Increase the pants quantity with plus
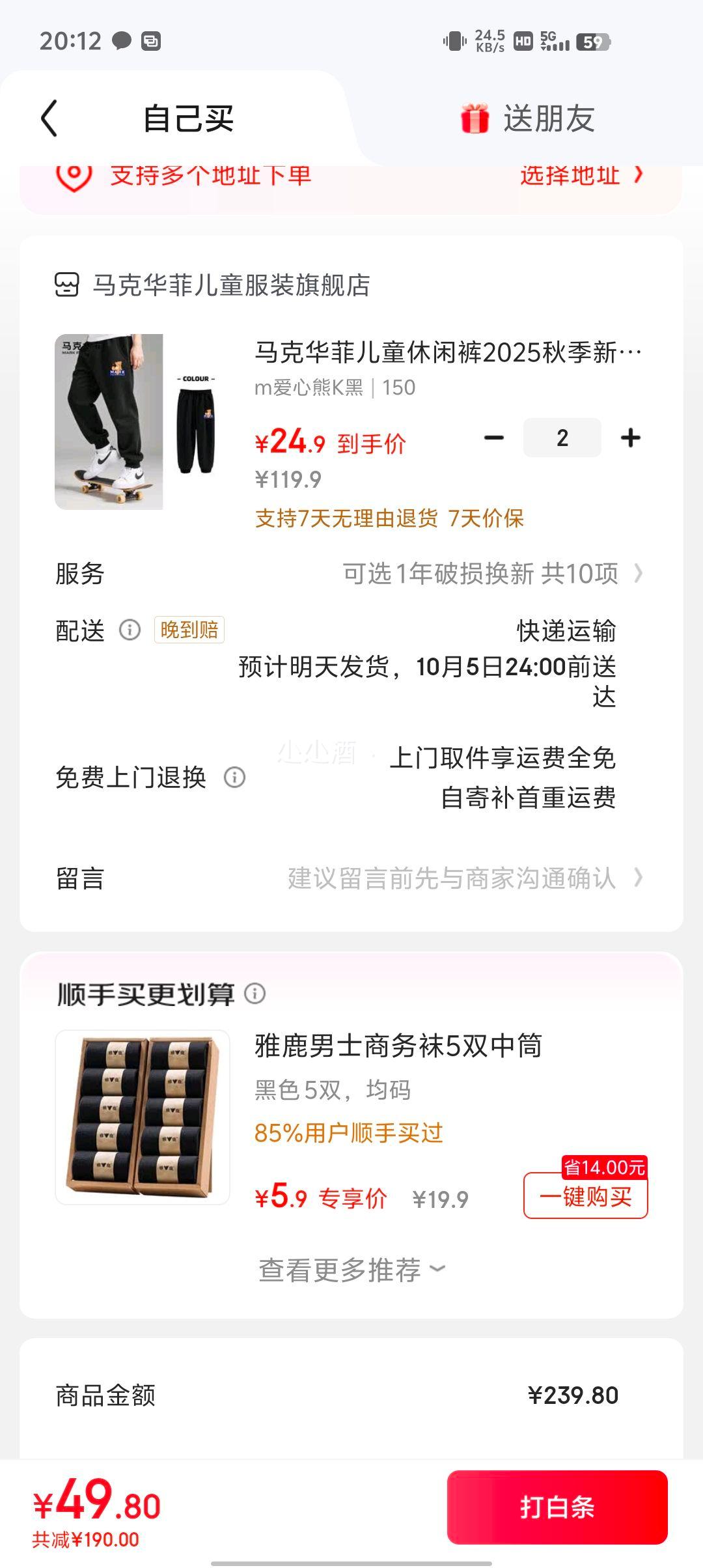Screen dimensions: 703x1568 tap(630, 438)
